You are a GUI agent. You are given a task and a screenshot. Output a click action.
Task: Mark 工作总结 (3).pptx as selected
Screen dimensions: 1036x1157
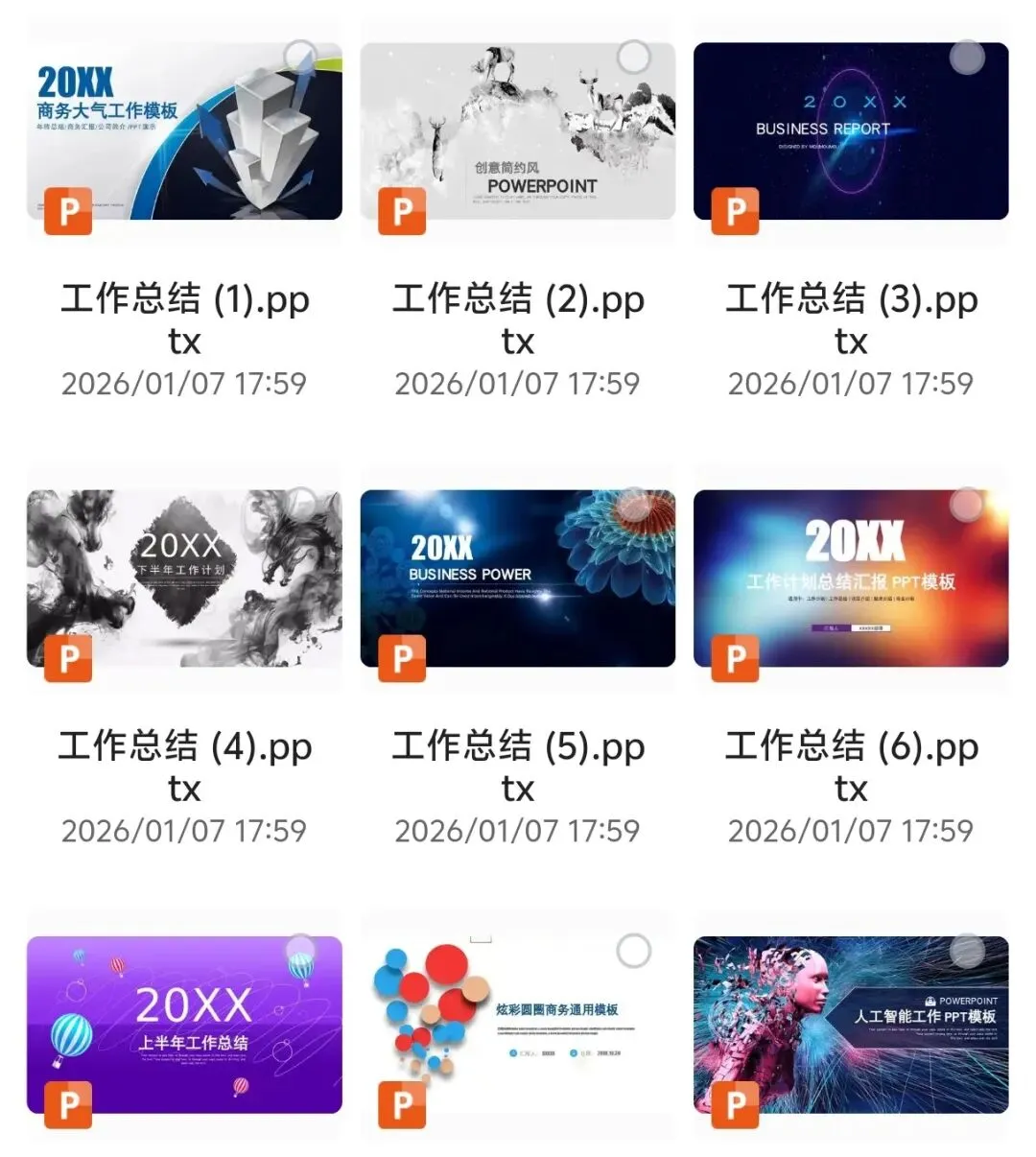[967, 57]
